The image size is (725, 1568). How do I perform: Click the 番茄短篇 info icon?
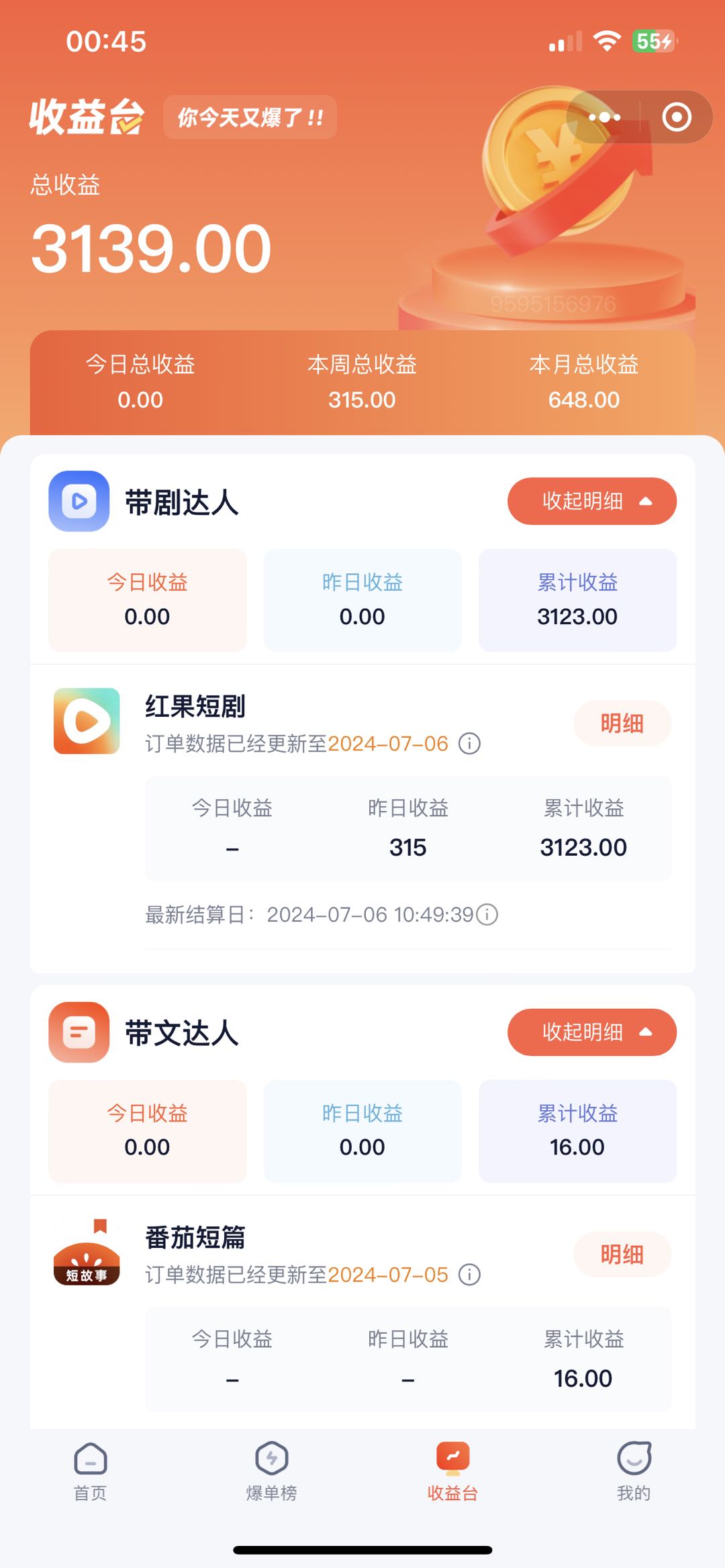point(470,1275)
